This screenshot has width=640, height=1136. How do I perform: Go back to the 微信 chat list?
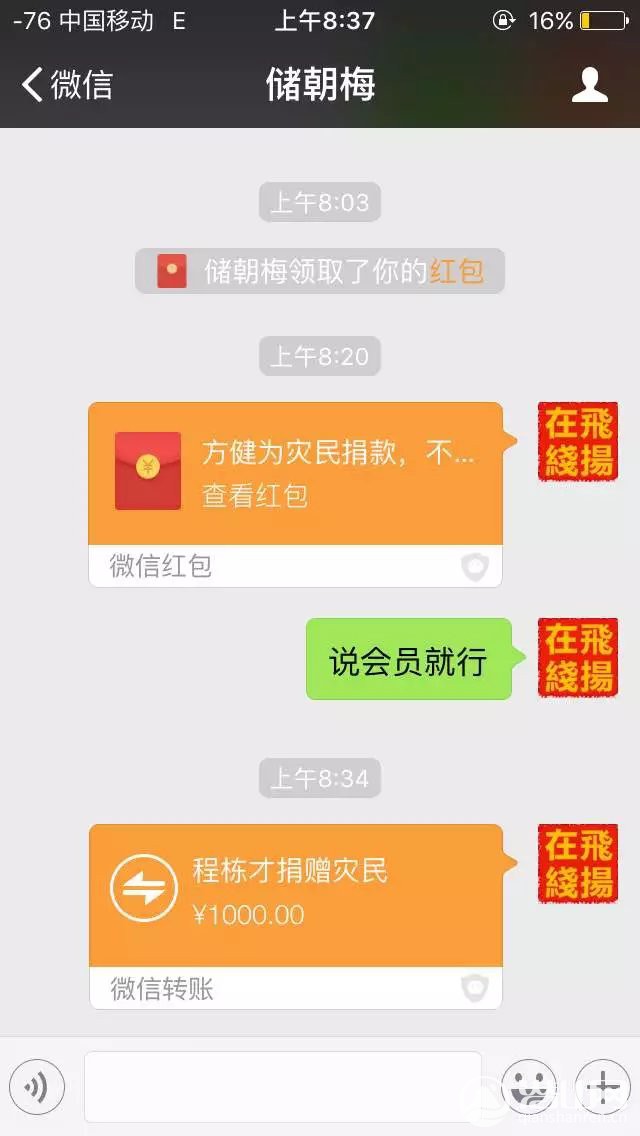[66, 85]
